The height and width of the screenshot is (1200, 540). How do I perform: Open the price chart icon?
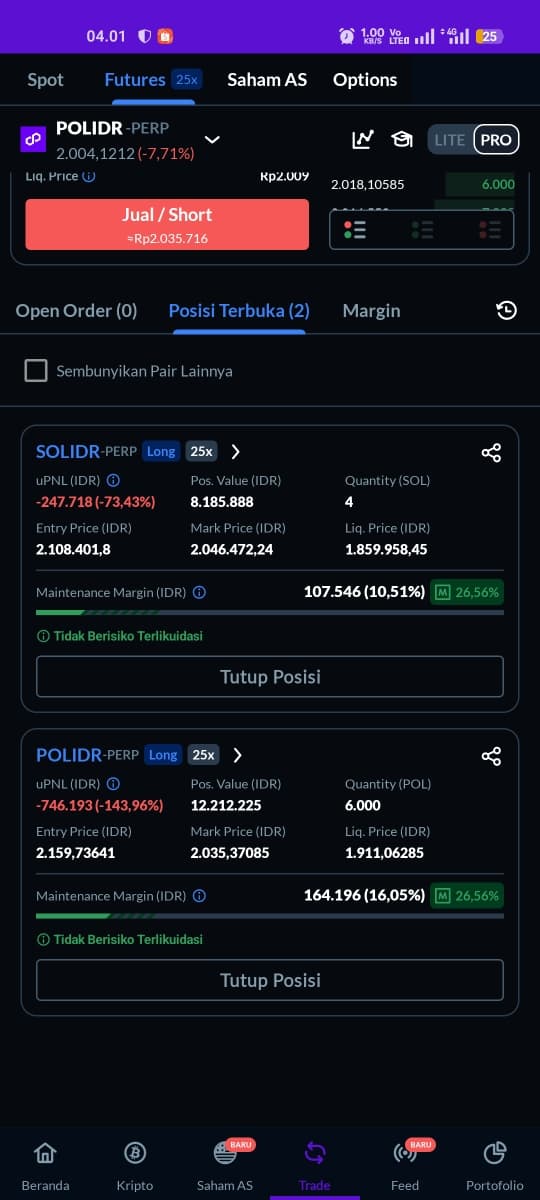tap(363, 139)
